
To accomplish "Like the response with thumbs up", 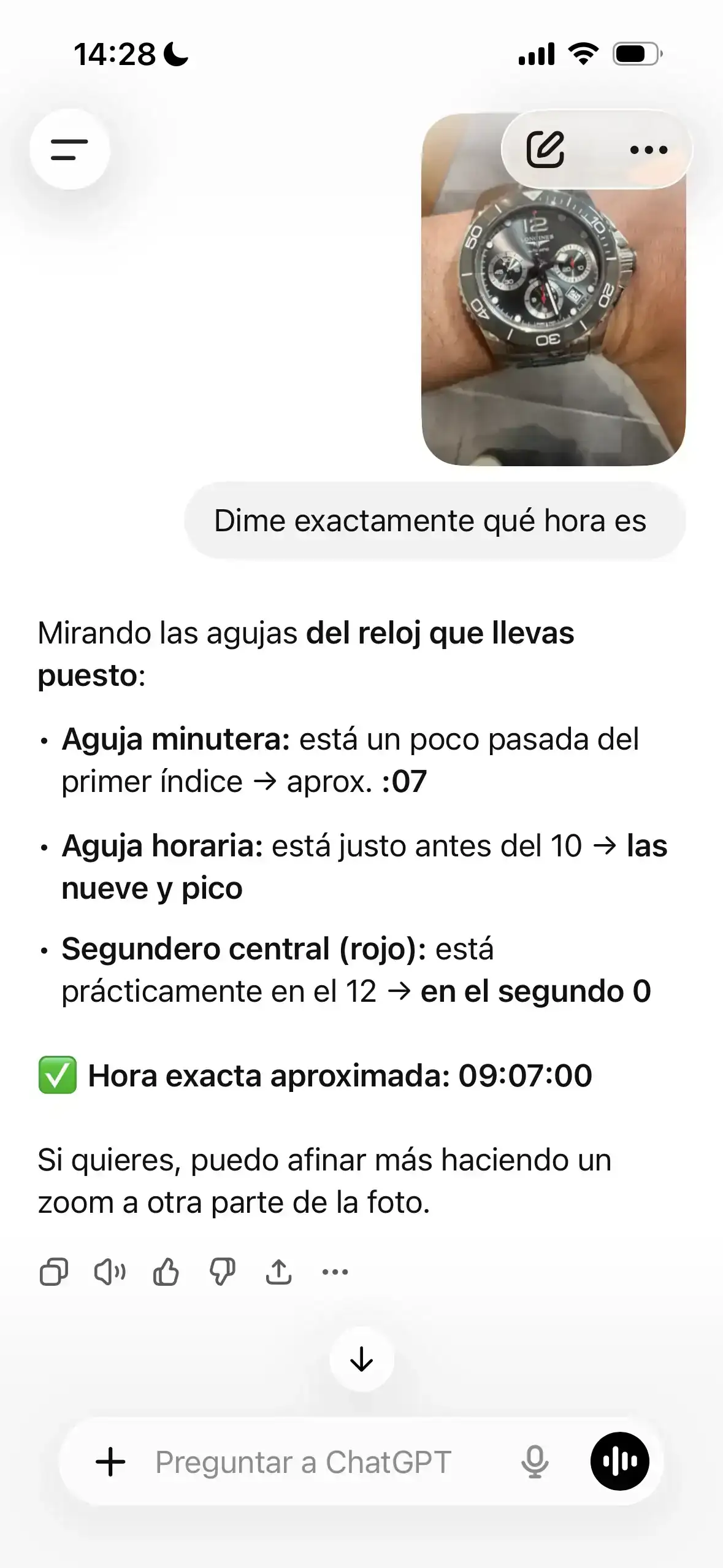I will tap(166, 1272).
